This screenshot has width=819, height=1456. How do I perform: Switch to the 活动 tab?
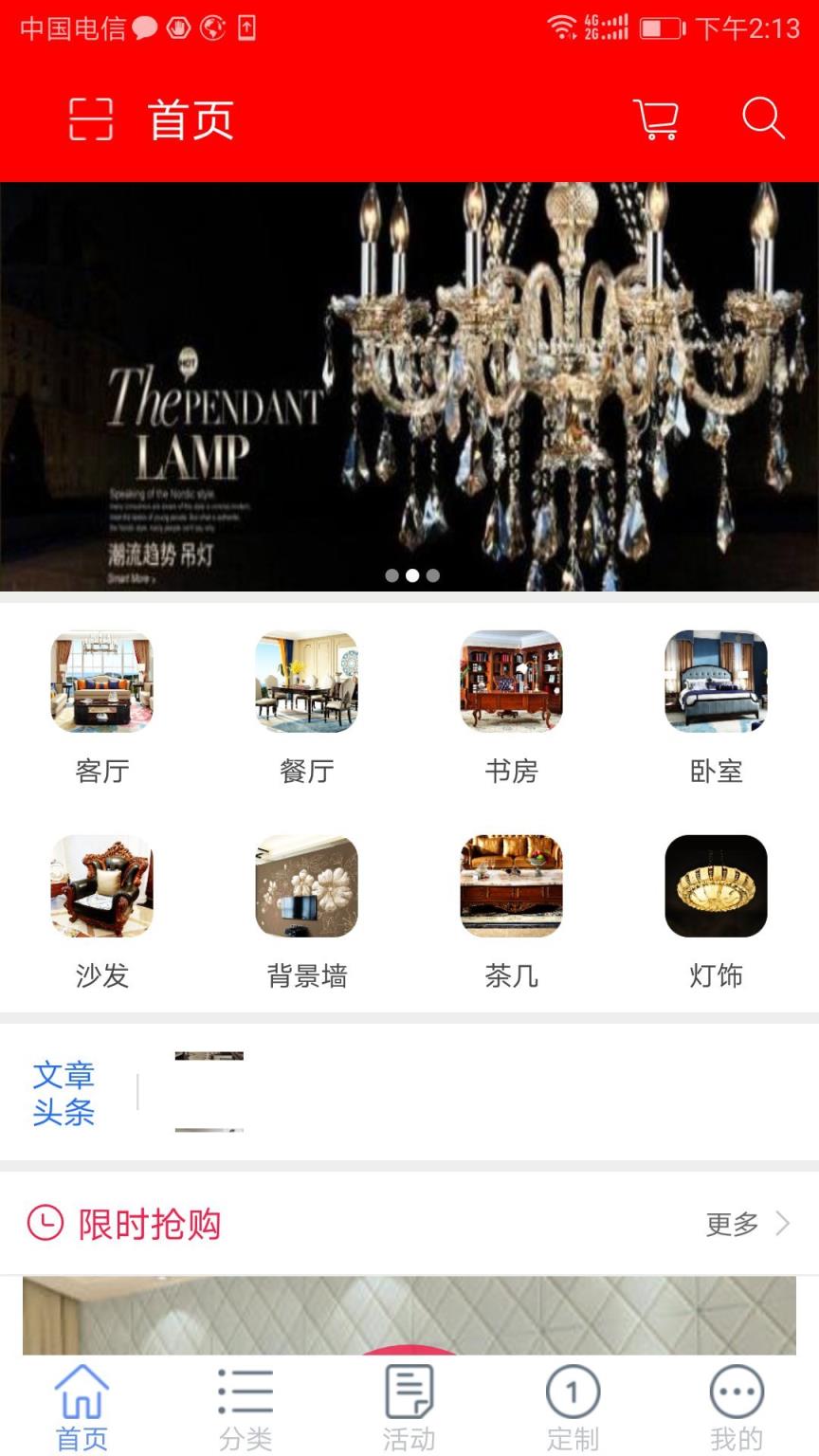click(x=409, y=1408)
